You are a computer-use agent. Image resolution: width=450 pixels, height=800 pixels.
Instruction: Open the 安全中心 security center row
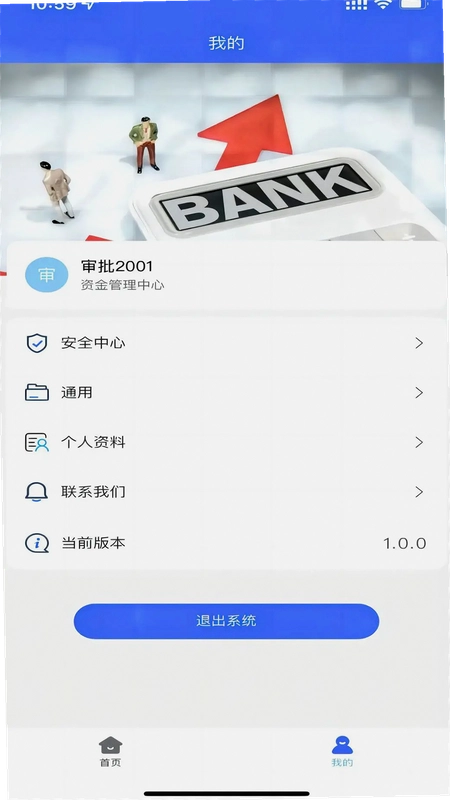click(x=225, y=343)
